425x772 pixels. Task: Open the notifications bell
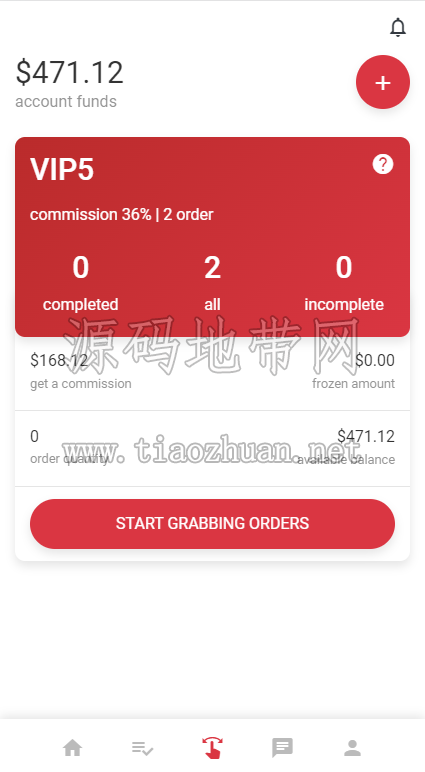pyautogui.click(x=398, y=28)
